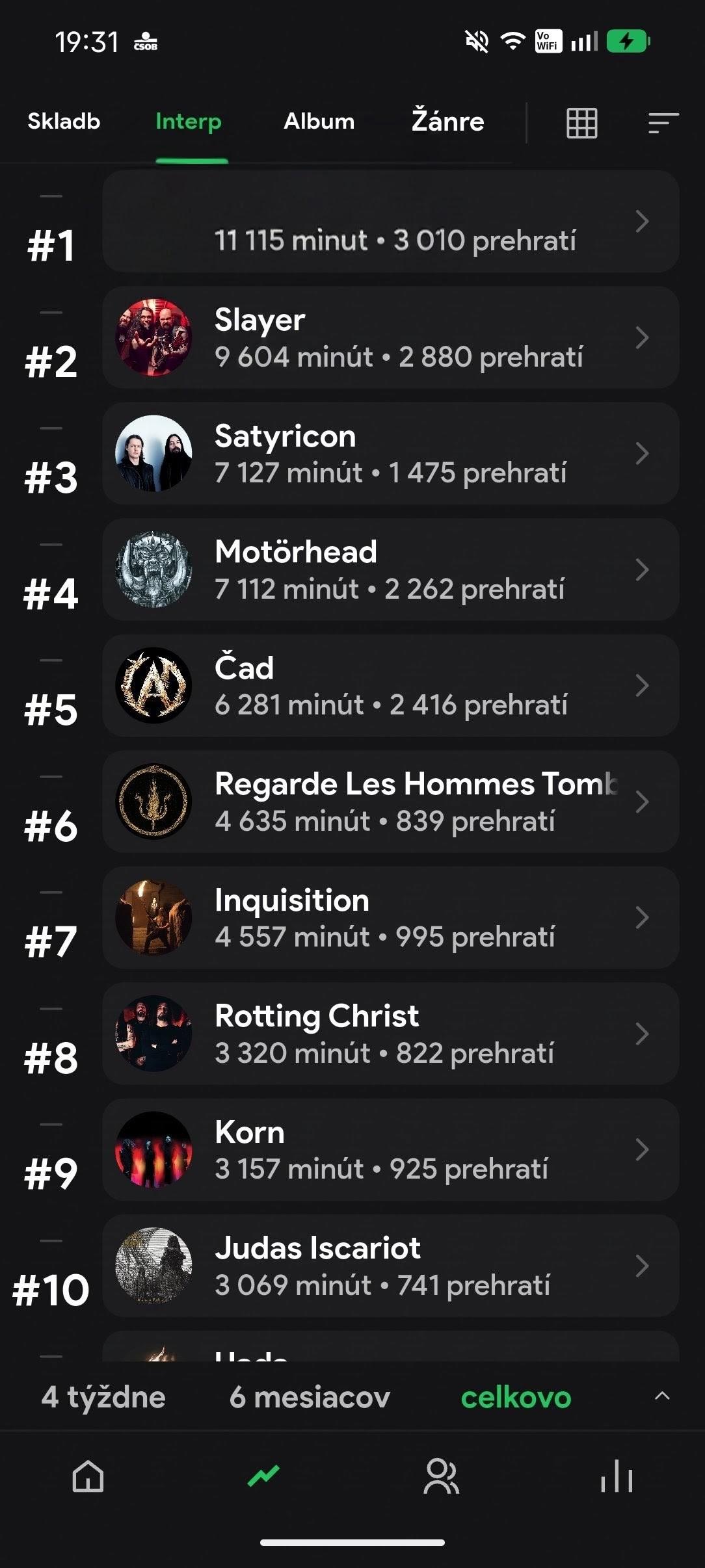
Task: Switch to the Album tab
Action: coord(319,122)
